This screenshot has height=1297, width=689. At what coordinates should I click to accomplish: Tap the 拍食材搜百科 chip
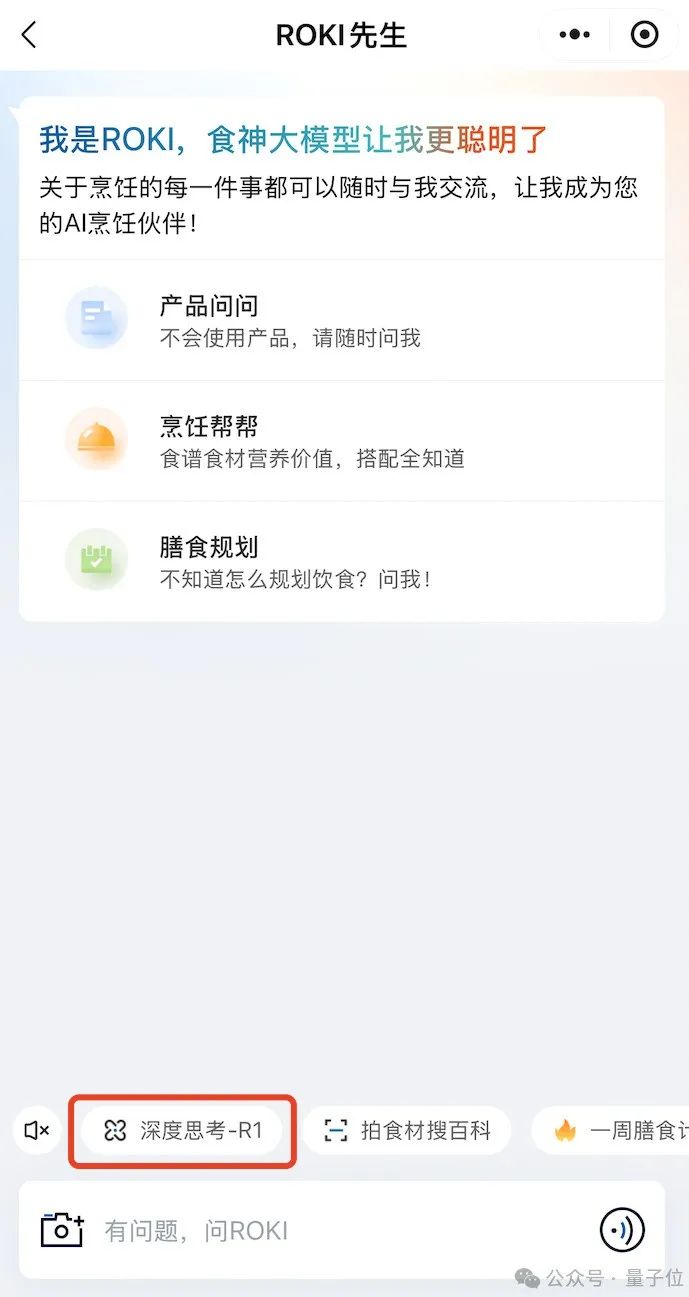pyautogui.click(x=406, y=1130)
